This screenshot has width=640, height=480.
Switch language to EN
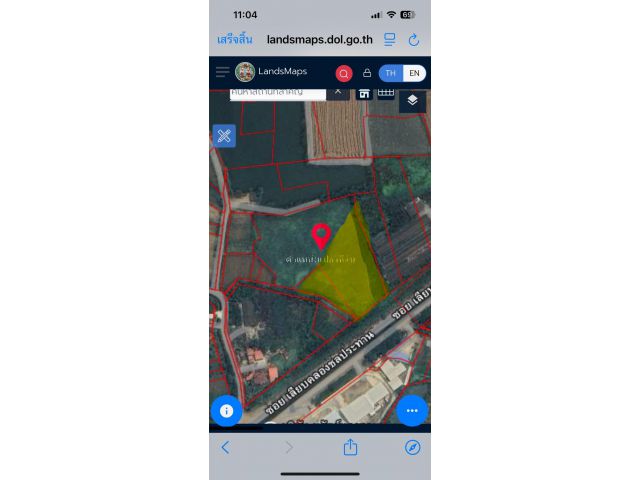[x=414, y=73]
